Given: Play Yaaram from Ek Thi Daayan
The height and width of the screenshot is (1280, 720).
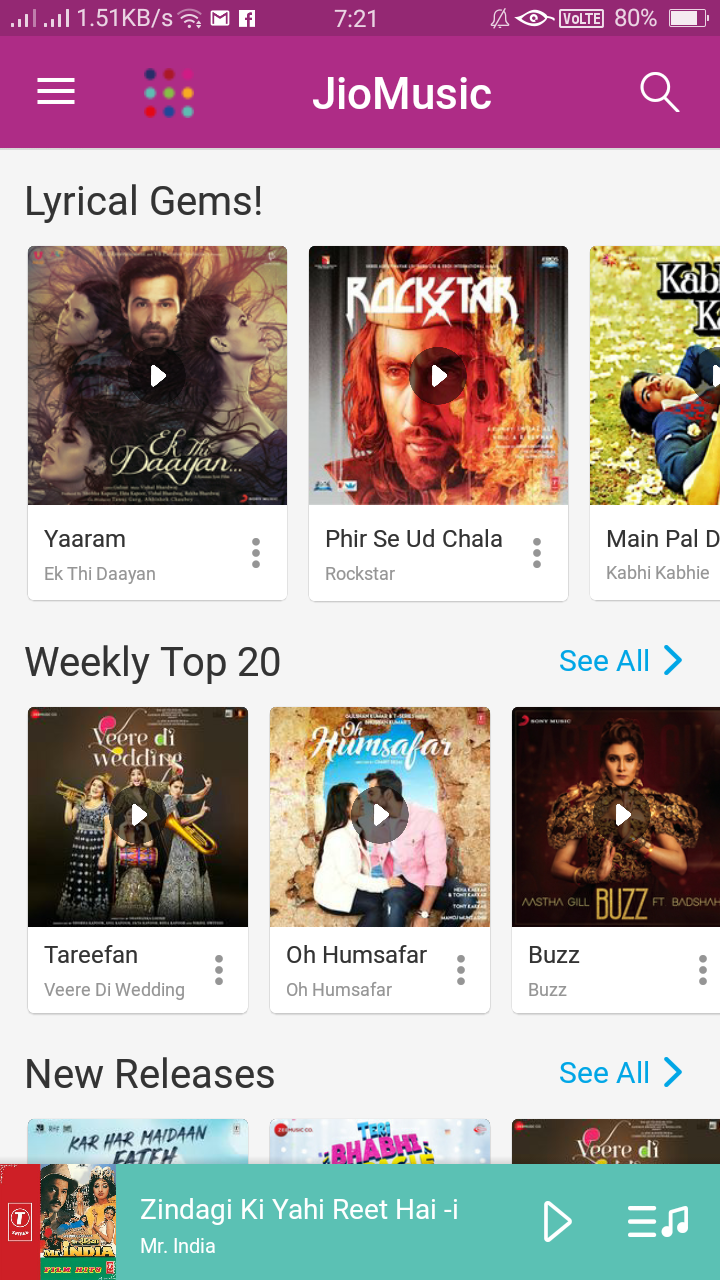Looking at the screenshot, I should (157, 376).
